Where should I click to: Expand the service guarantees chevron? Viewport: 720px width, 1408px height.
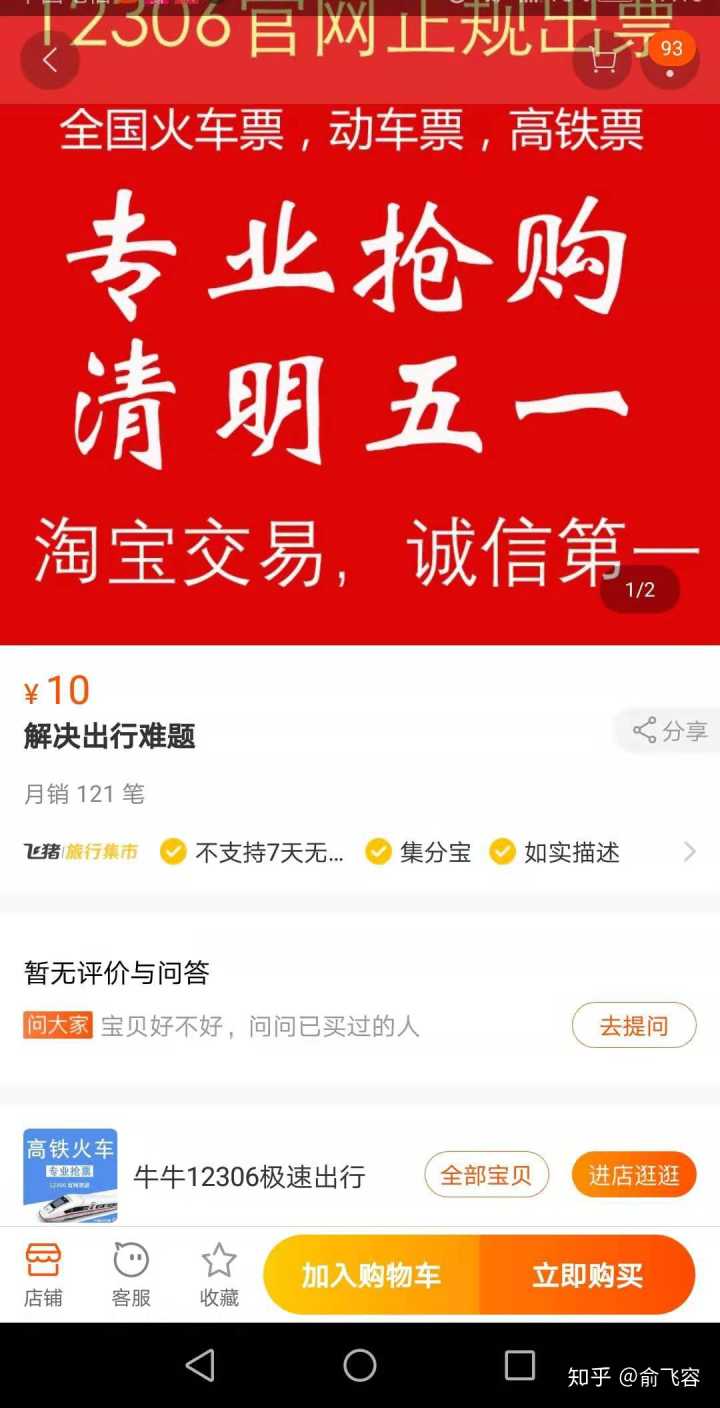tap(689, 852)
